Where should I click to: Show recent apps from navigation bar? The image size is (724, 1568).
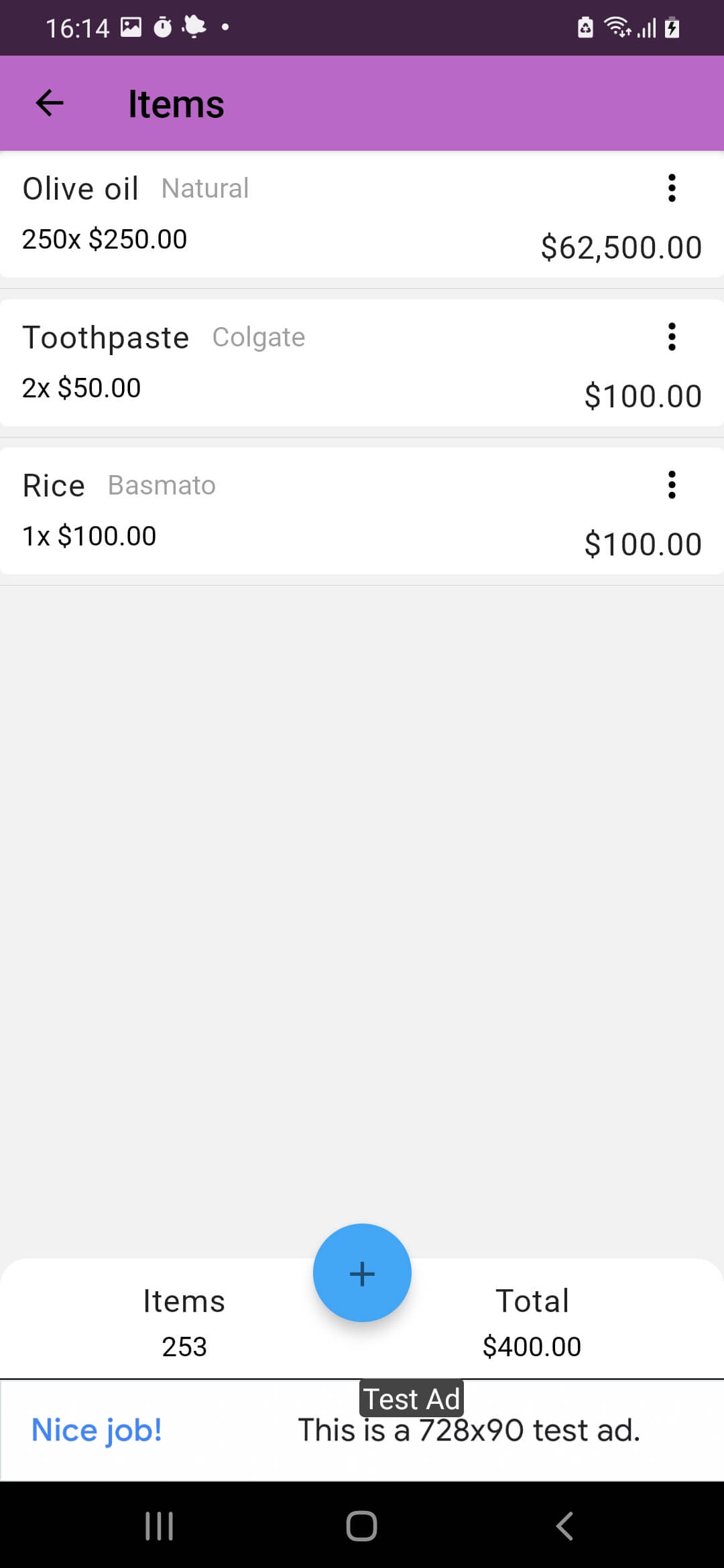click(160, 1526)
